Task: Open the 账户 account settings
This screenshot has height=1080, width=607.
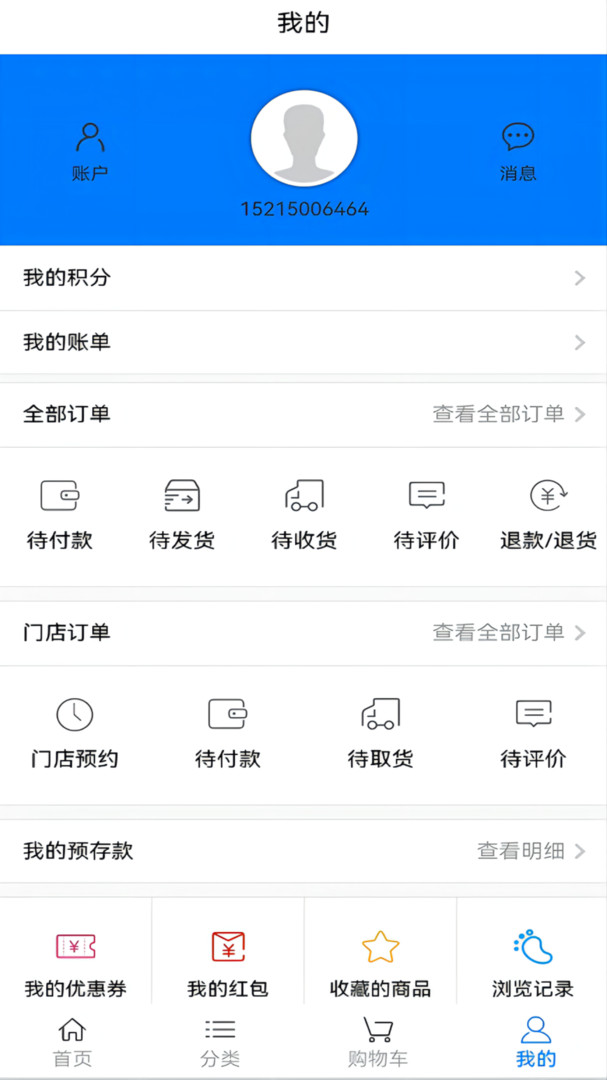Action: pyautogui.click(x=90, y=151)
